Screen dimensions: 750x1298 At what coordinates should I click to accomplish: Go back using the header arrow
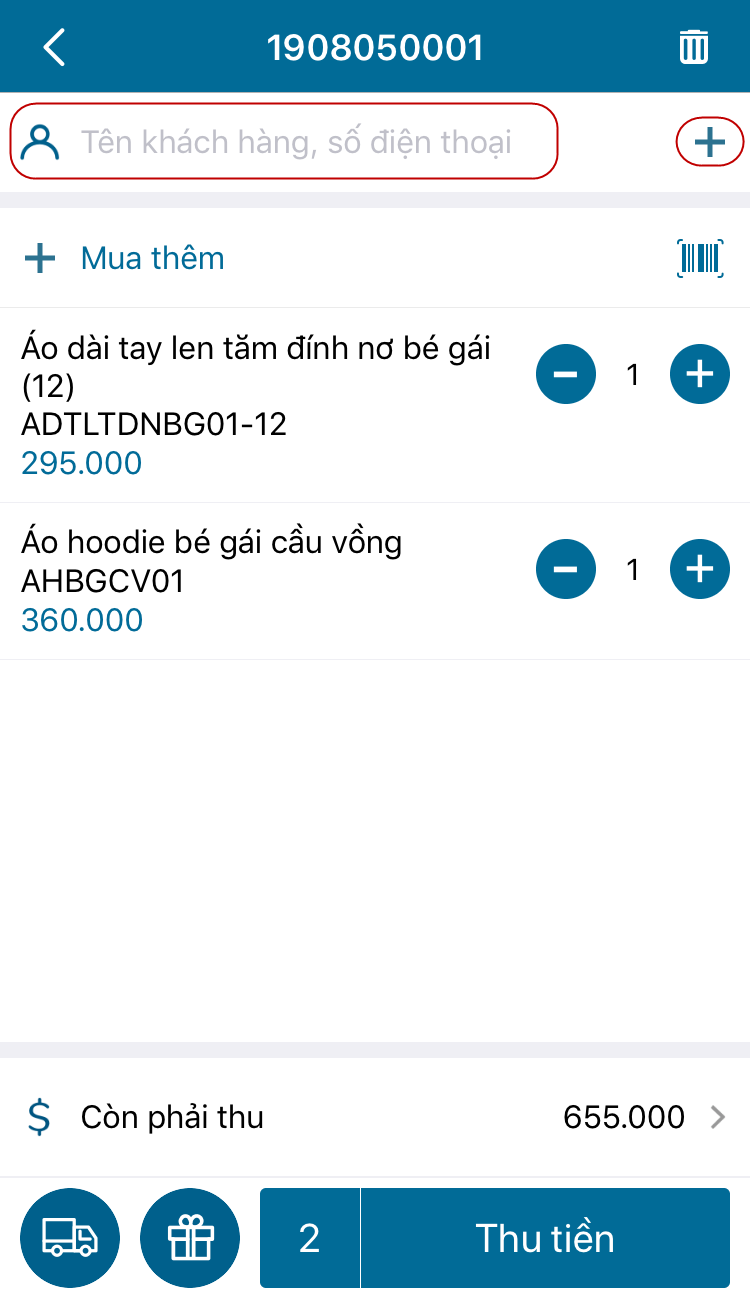(x=54, y=47)
